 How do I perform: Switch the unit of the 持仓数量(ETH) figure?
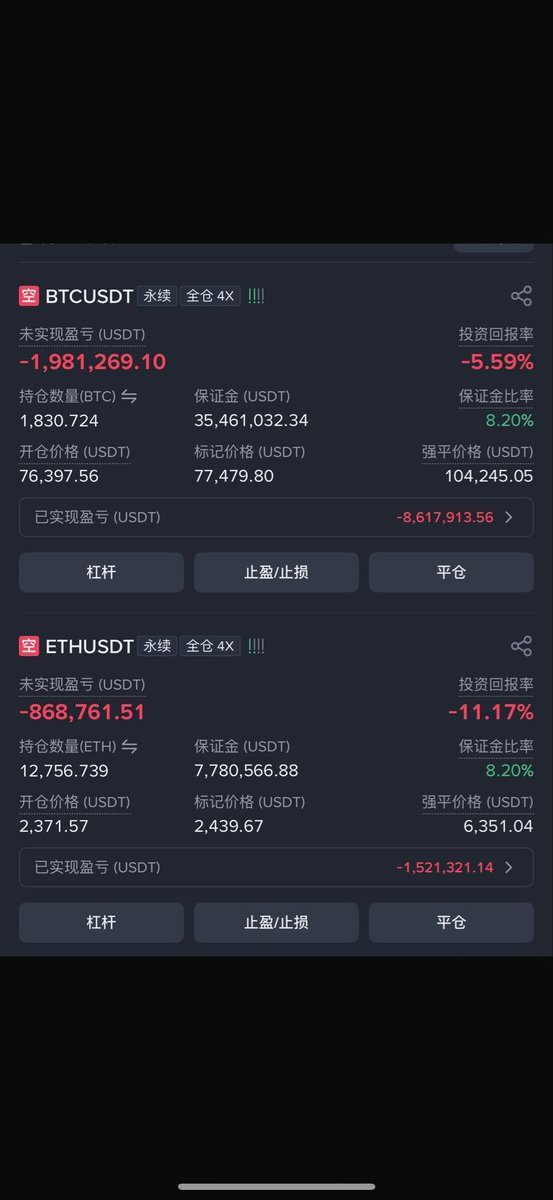click(129, 746)
